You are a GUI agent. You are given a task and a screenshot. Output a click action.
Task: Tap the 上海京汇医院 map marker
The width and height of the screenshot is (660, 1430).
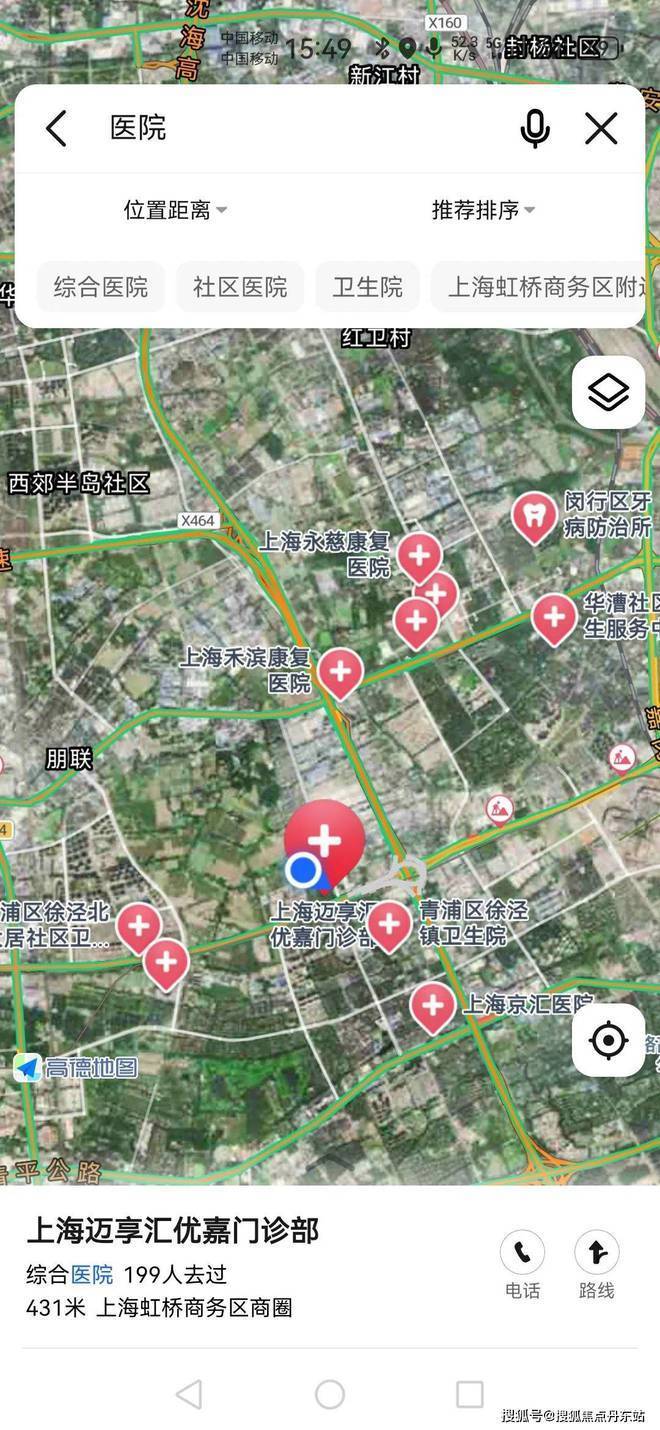[433, 1006]
